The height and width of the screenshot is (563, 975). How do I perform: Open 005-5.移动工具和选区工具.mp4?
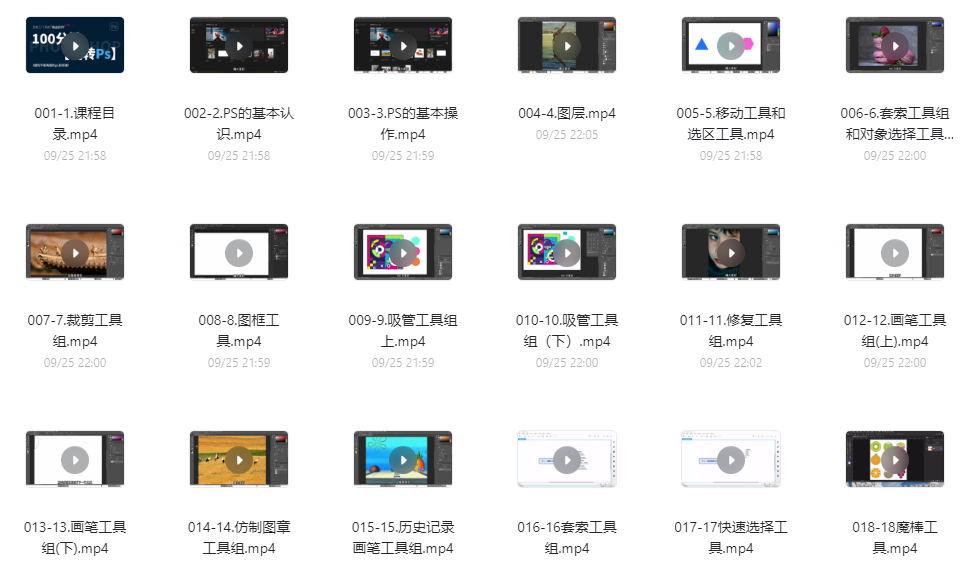point(731,45)
